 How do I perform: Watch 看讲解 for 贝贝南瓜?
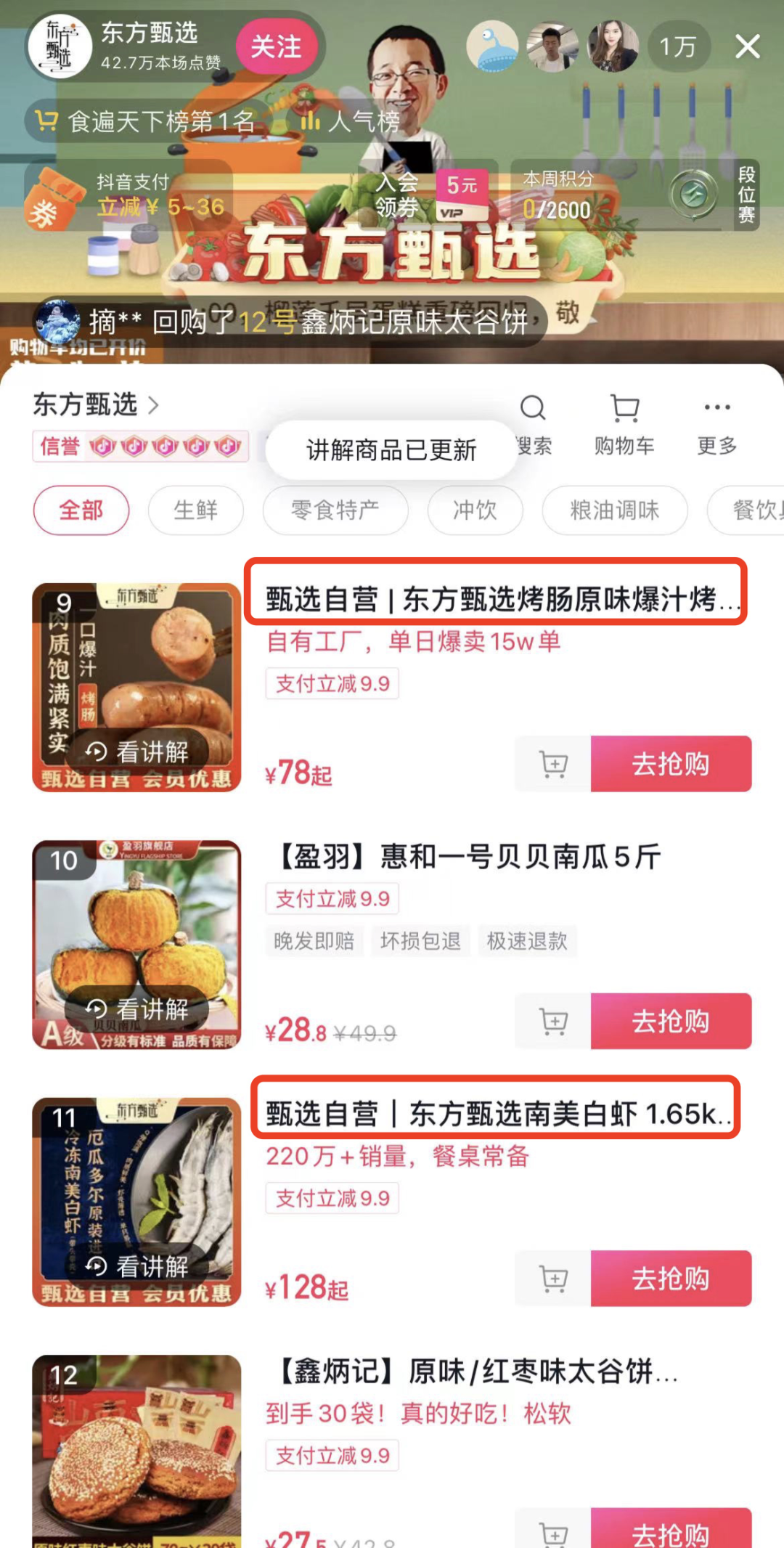tap(138, 1009)
